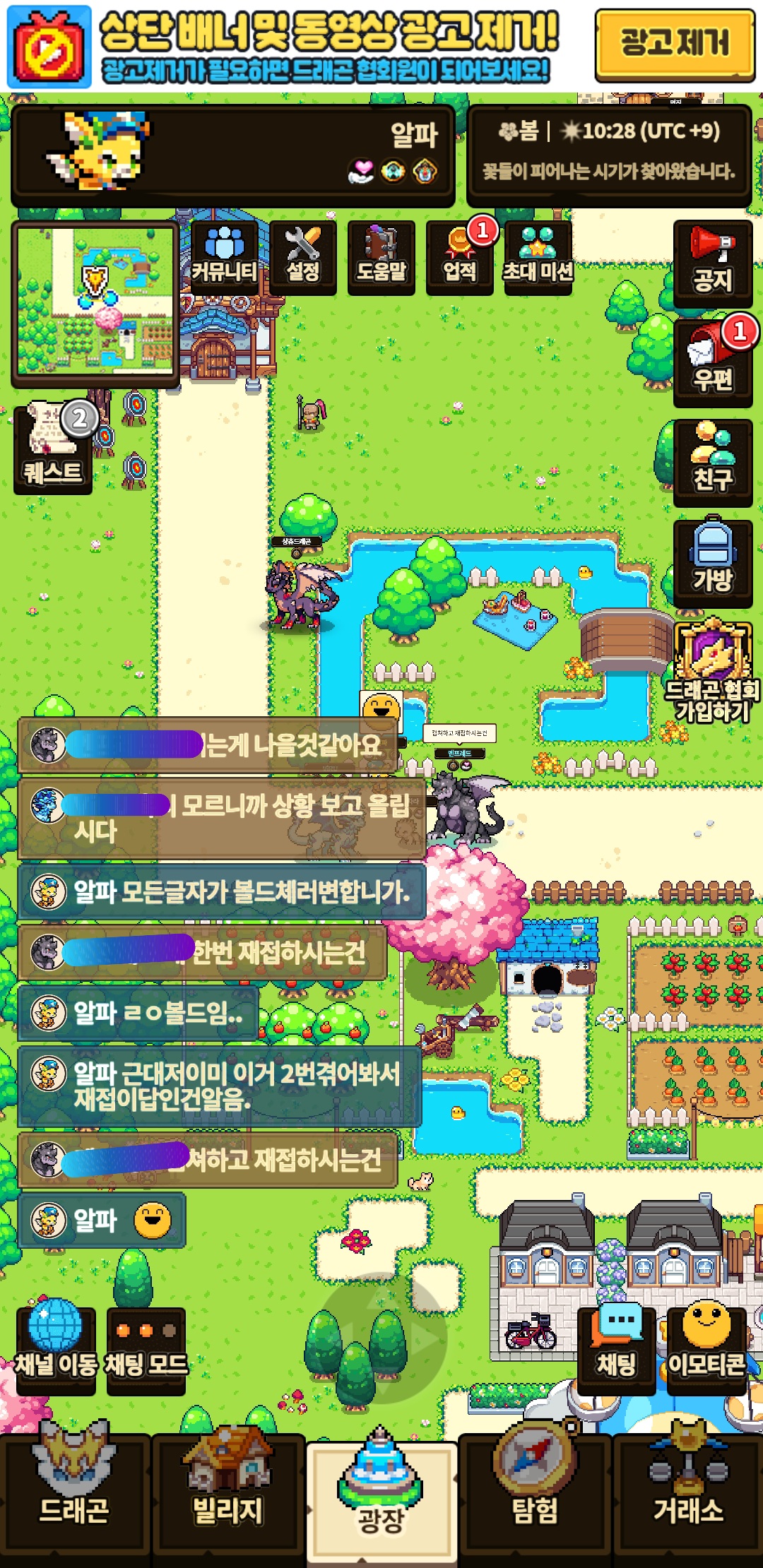This screenshot has height=1568, width=763.
Task: Open the 도움말 help book
Action: pos(381,258)
